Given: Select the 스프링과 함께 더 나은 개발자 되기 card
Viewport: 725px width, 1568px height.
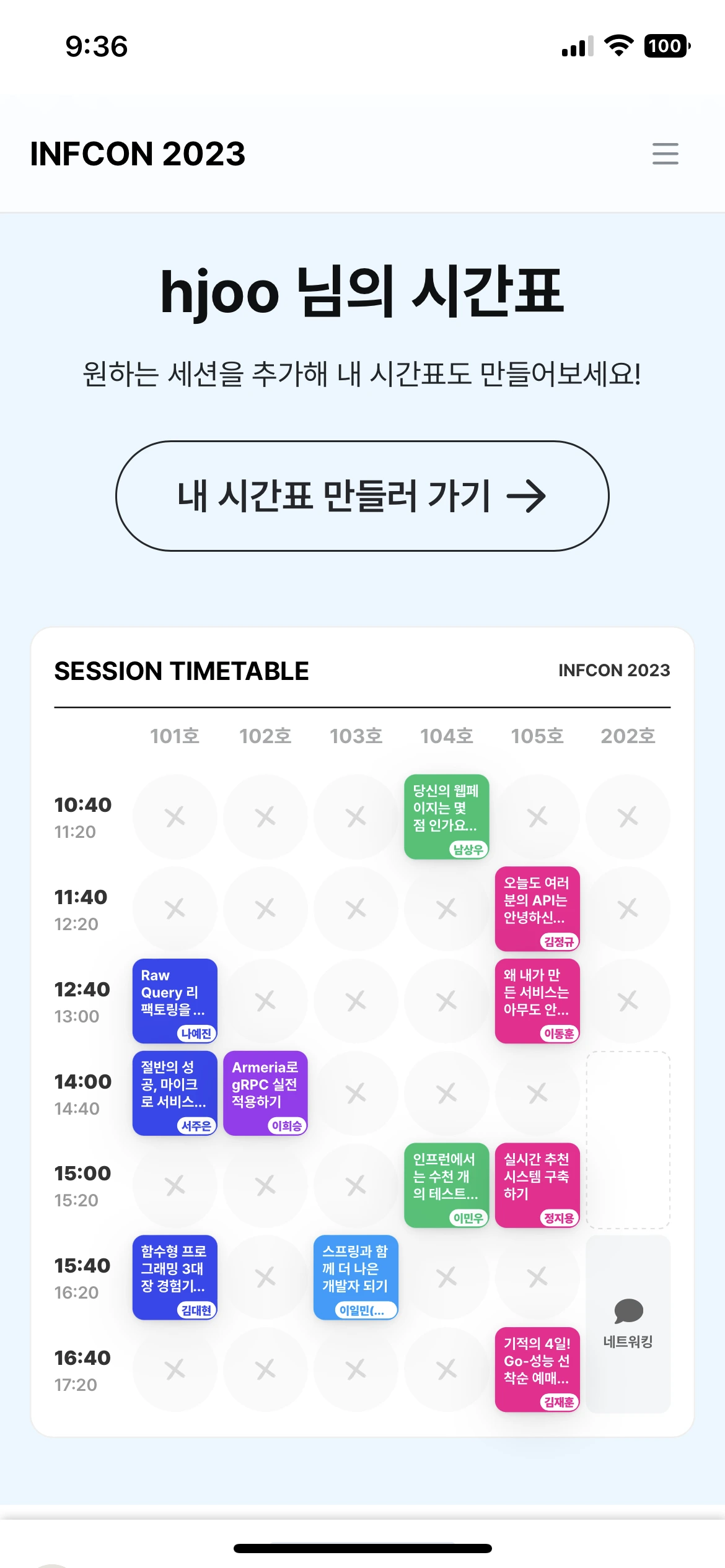Looking at the screenshot, I should coord(356,1278).
